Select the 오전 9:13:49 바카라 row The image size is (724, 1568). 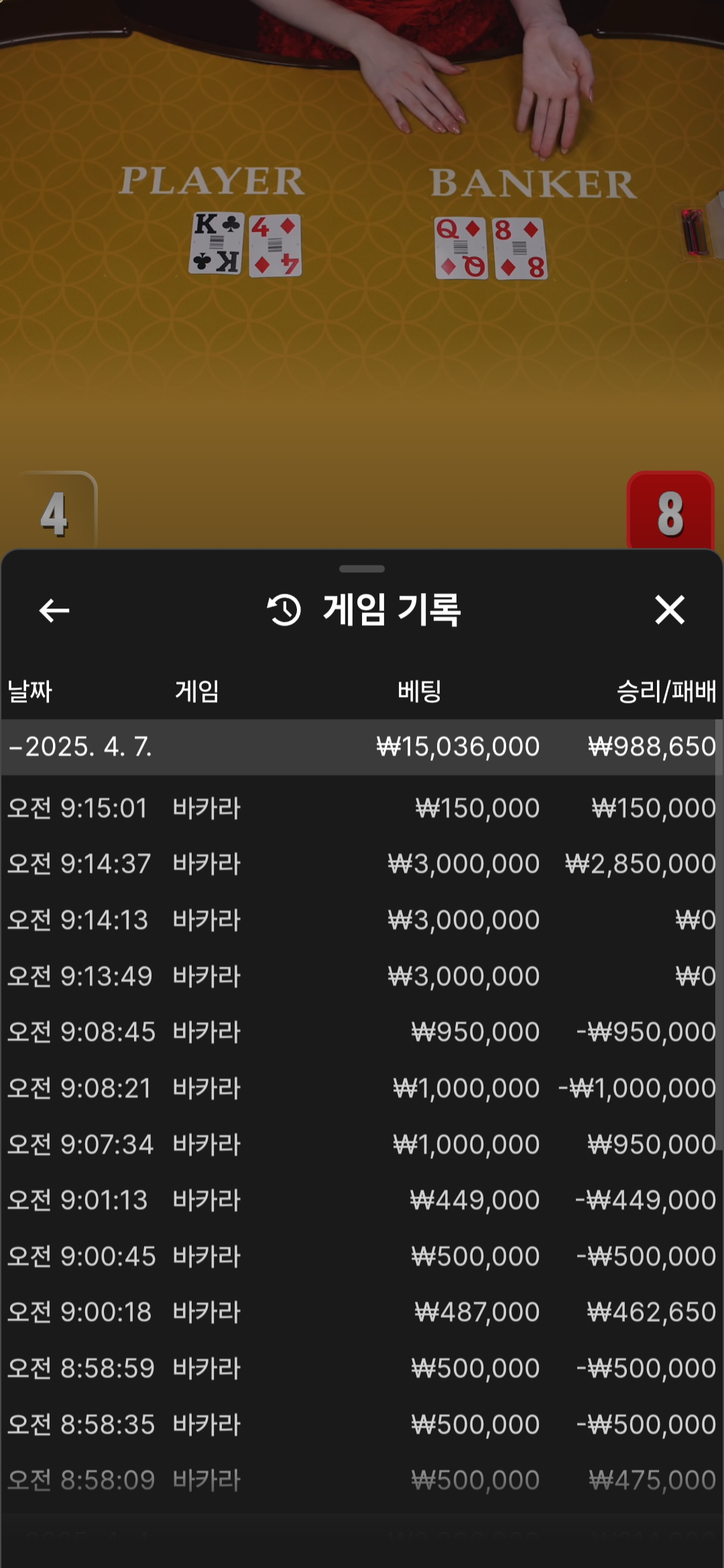pyautogui.click(x=362, y=976)
